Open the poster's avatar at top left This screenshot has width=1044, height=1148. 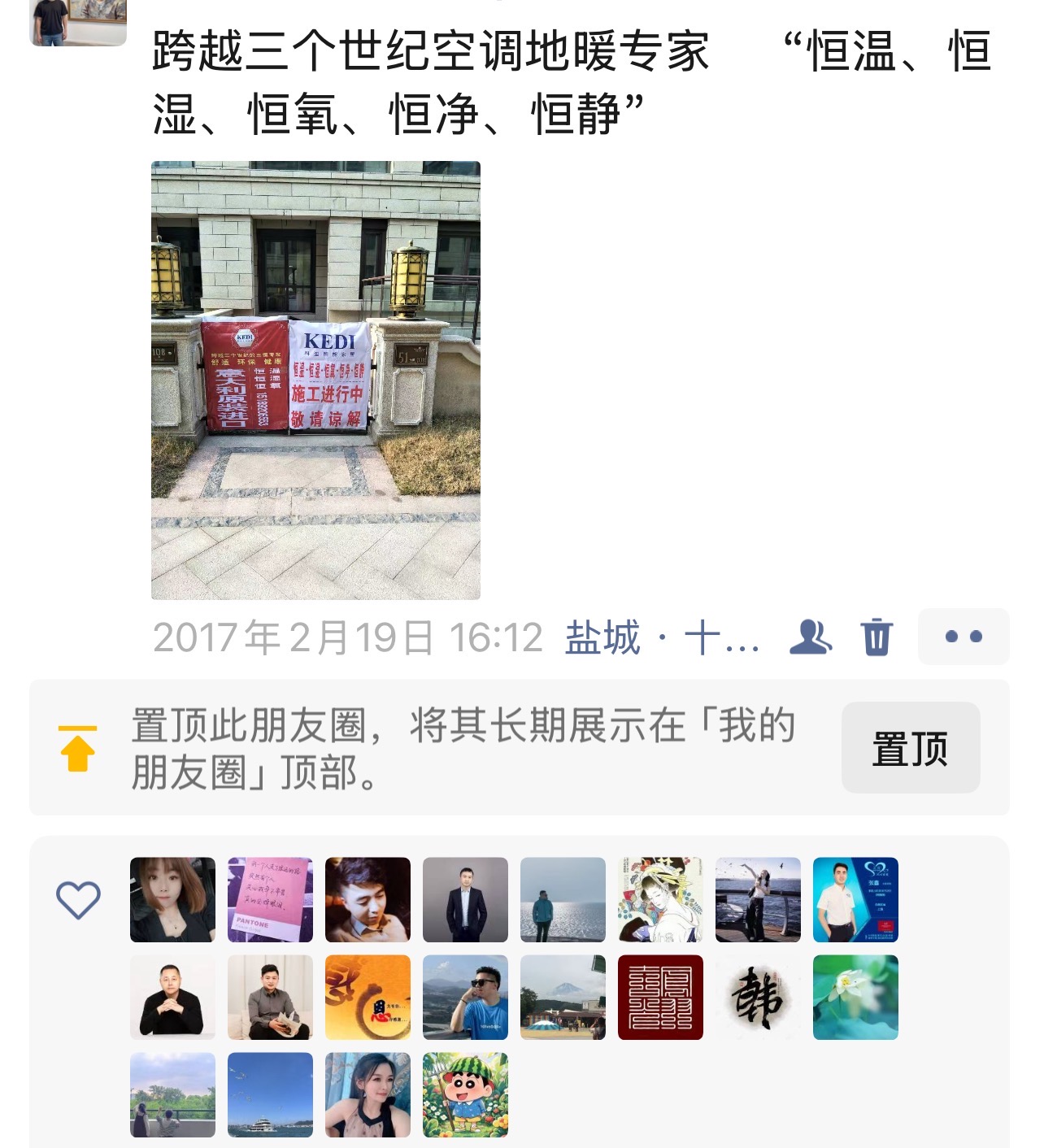(x=78, y=20)
